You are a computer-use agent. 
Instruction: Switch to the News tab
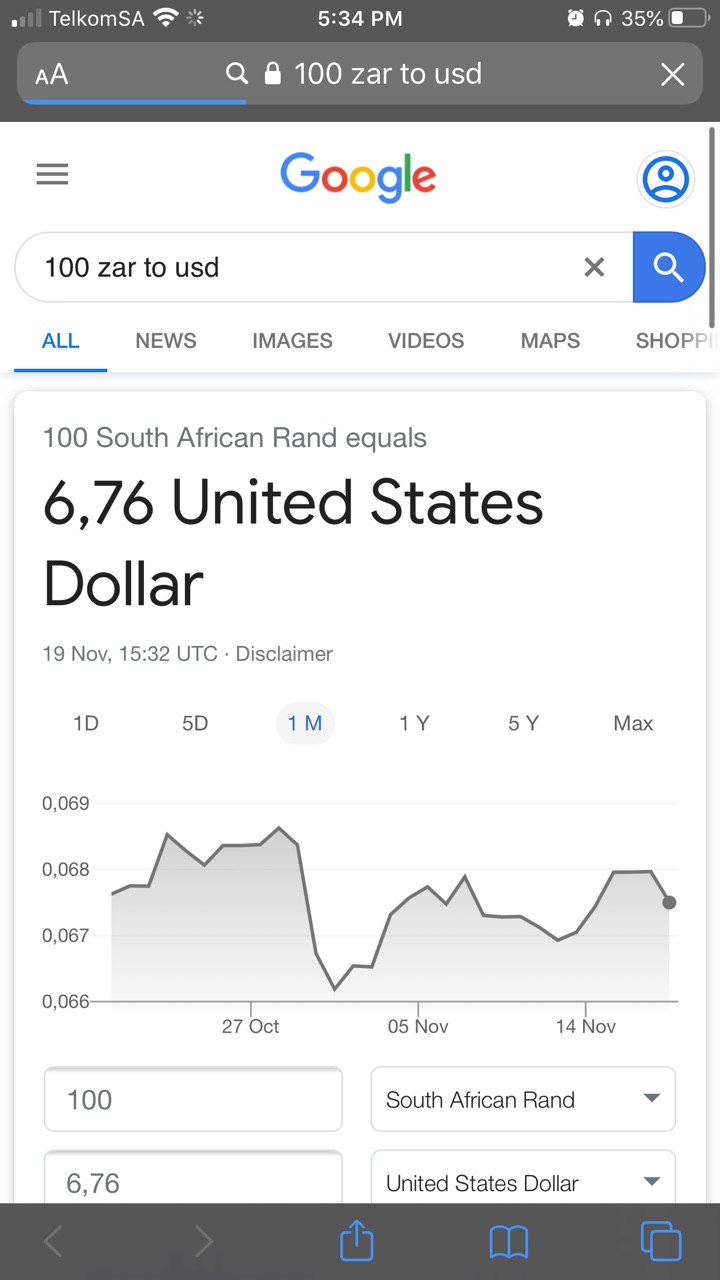tap(166, 340)
